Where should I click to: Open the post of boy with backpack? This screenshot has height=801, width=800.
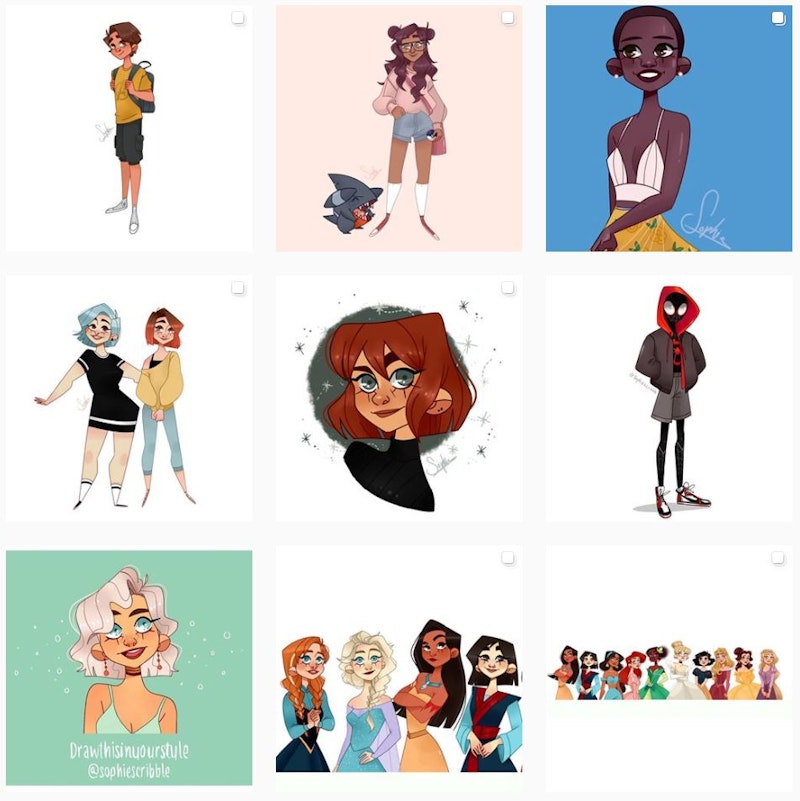129,130
